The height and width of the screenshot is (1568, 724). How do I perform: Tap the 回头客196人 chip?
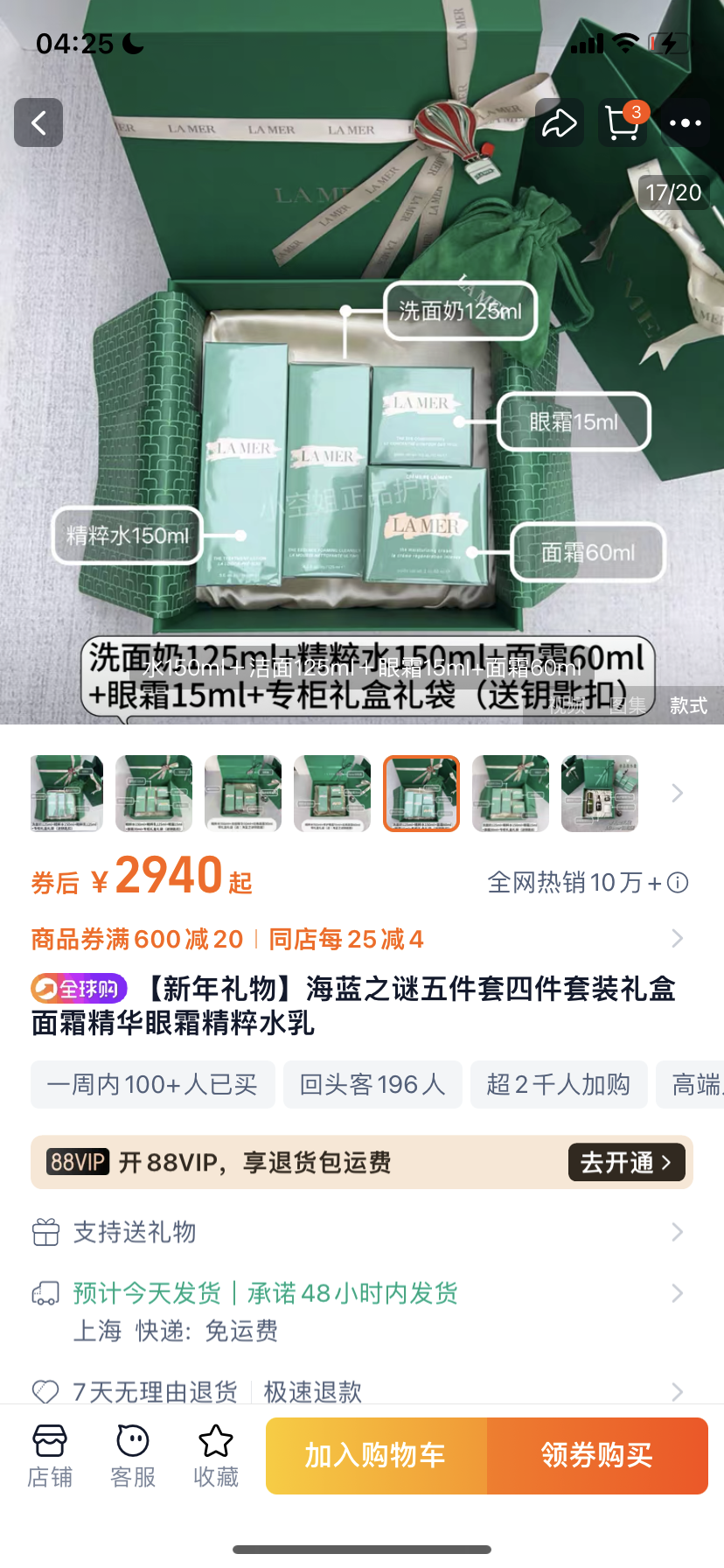372,1085
